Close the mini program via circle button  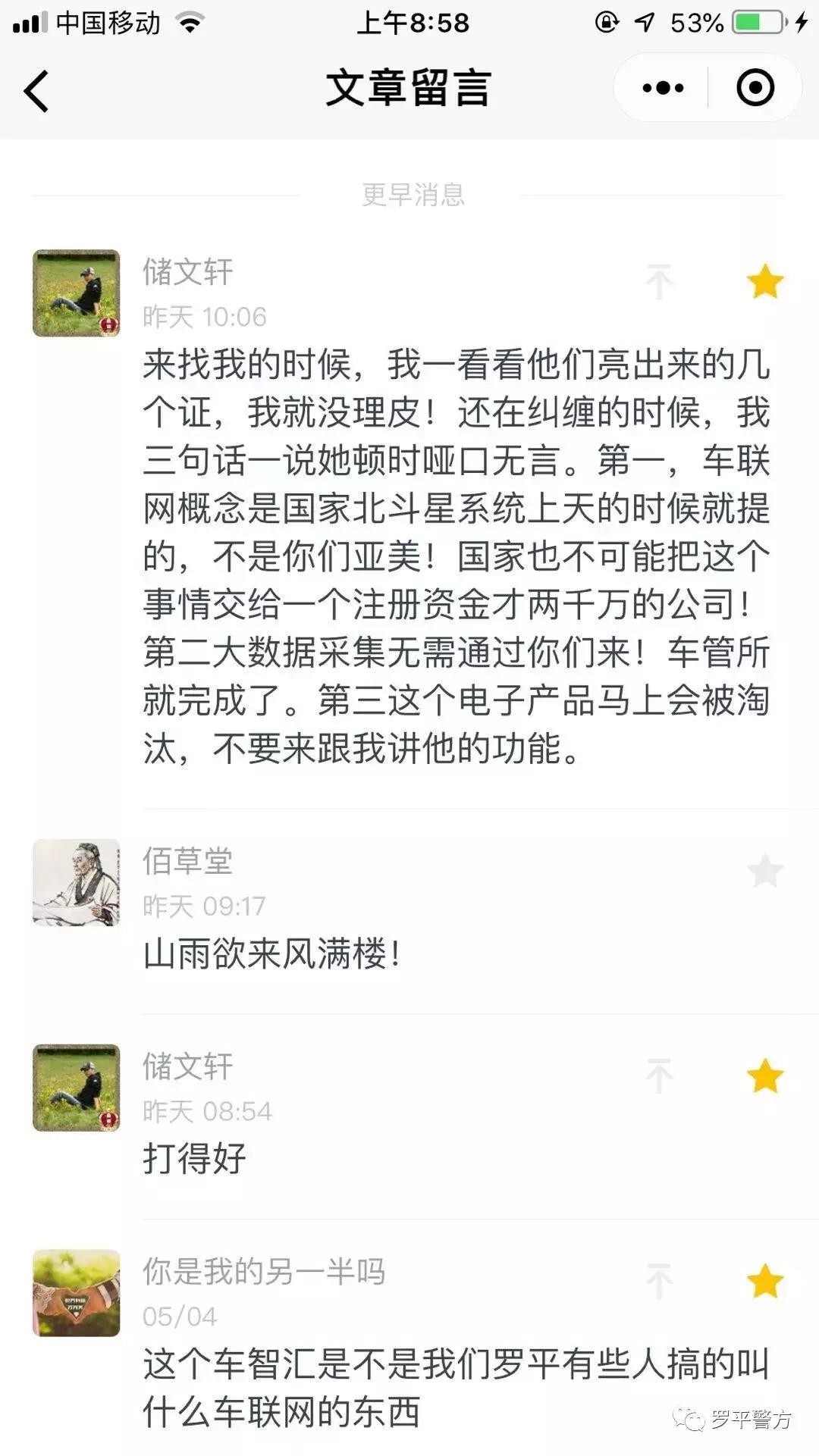pyautogui.click(x=755, y=89)
